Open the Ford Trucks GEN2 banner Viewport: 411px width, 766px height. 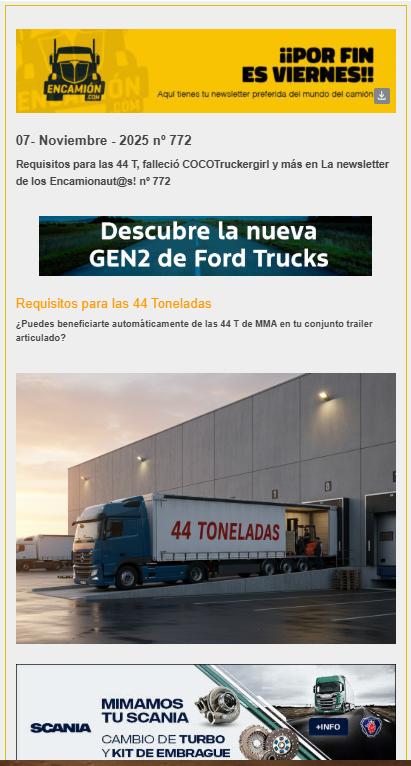click(205, 246)
